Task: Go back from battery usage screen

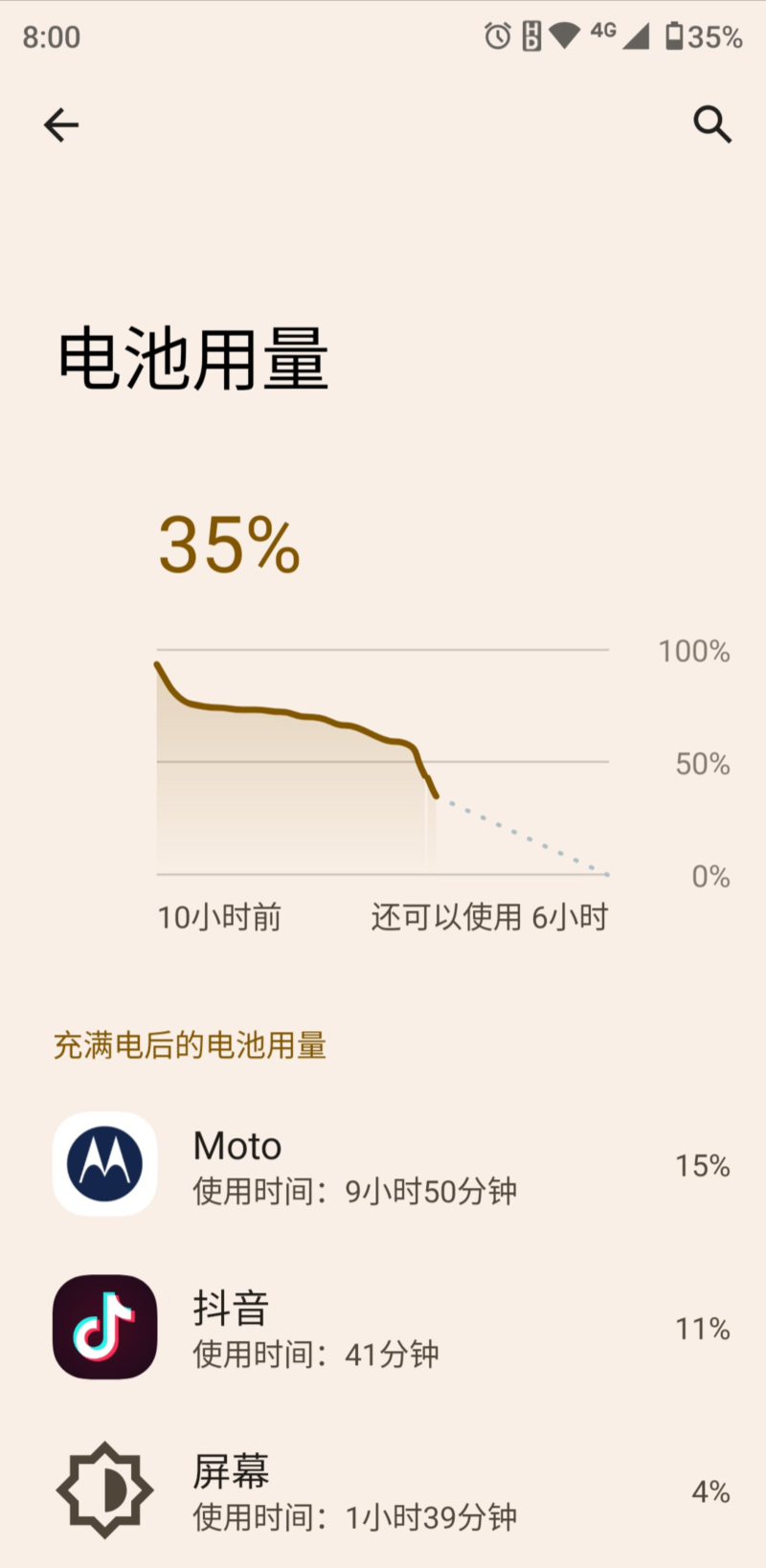Action: (60, 124)
